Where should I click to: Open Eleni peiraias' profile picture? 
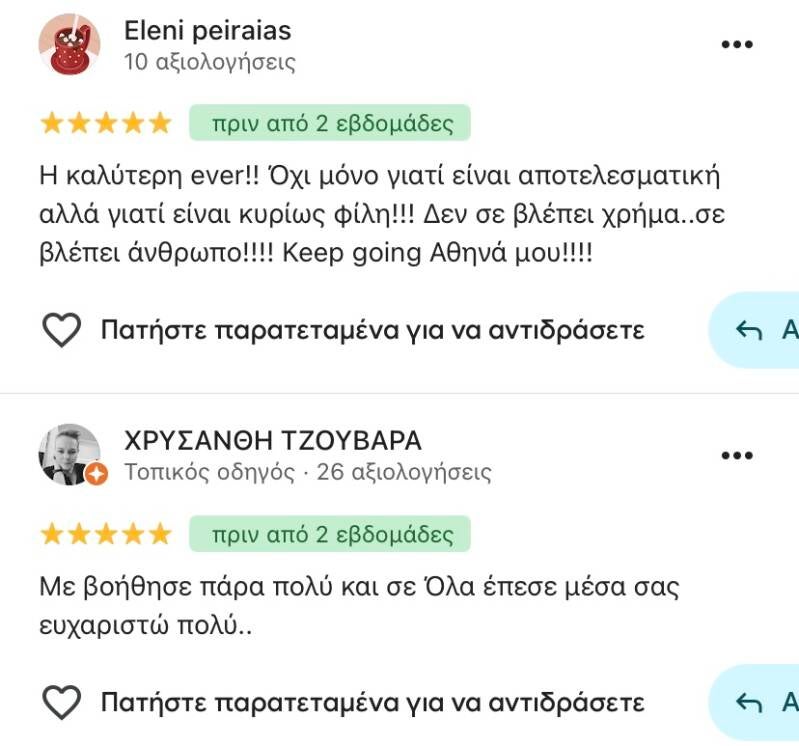[x=69, y=45]
